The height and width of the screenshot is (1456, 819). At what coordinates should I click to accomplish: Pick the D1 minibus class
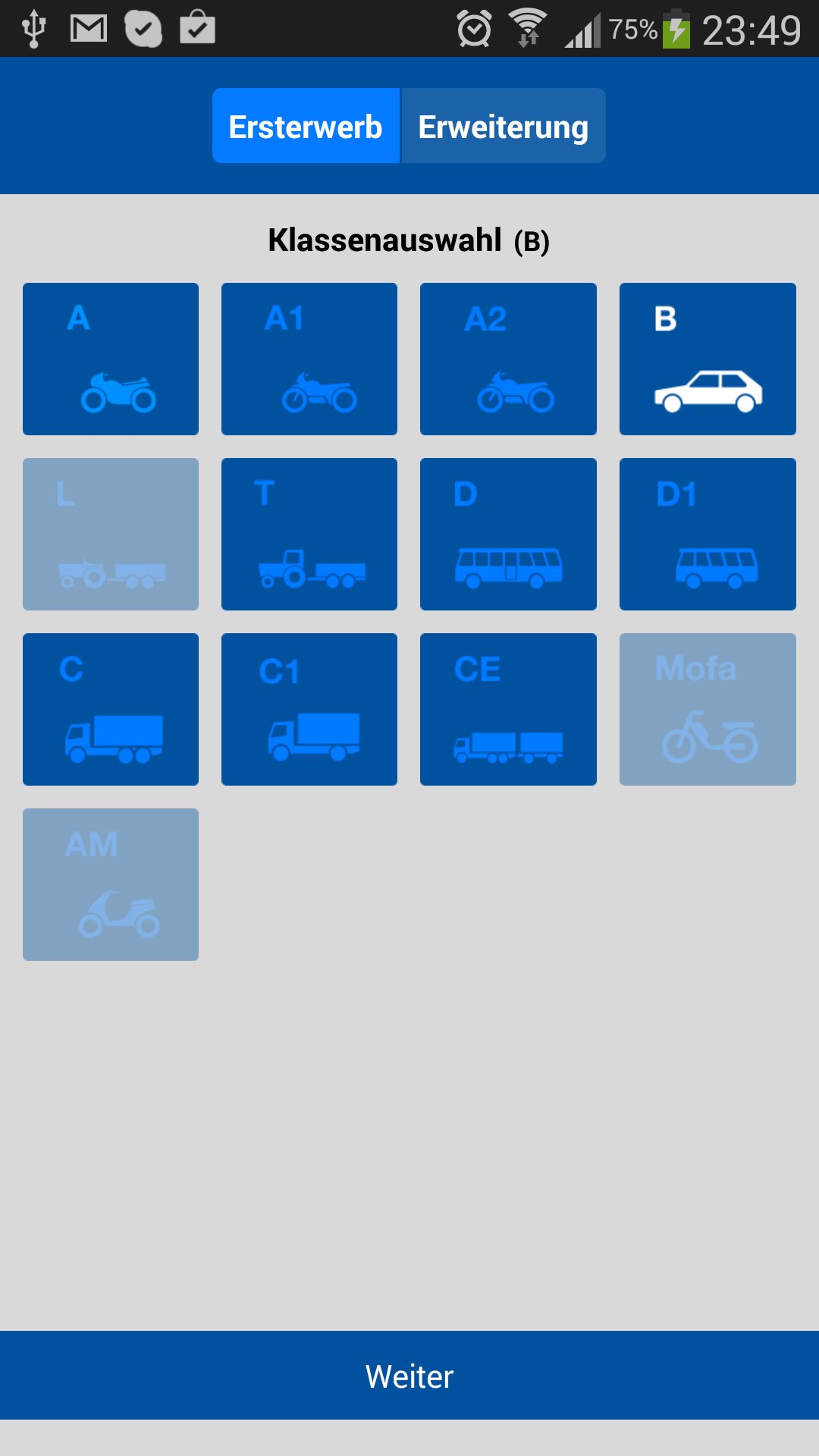point(708,534)
